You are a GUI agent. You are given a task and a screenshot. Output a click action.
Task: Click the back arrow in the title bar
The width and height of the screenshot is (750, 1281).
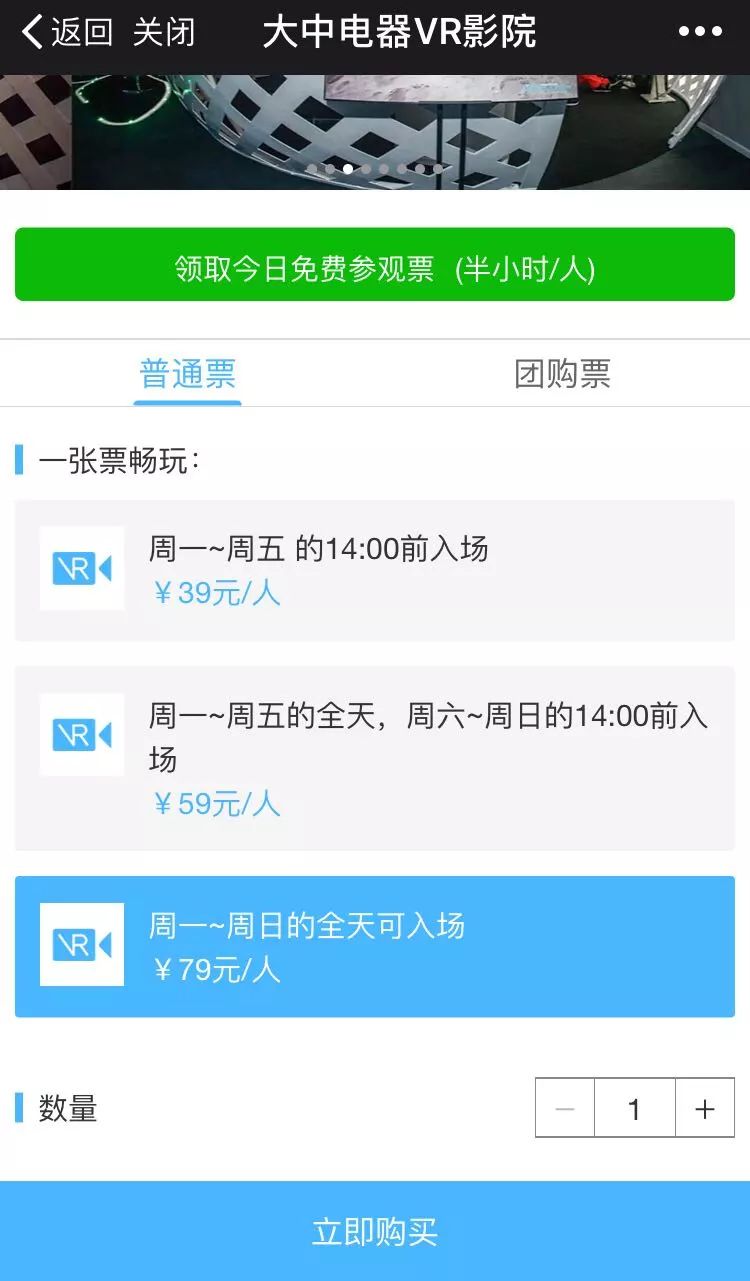coord(28,31)
